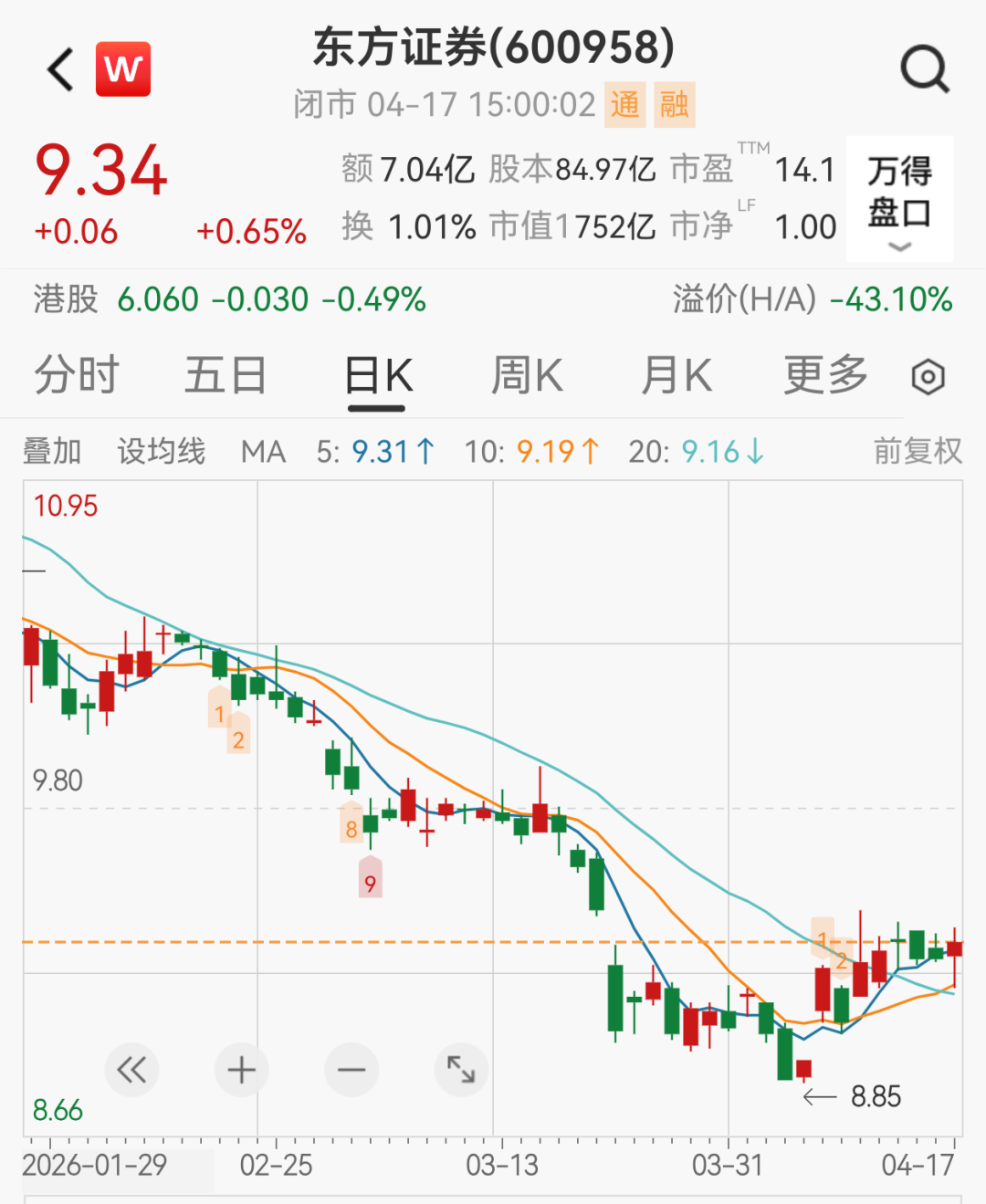
Task: Zoom out the K-line chart with minus
Action: (x=351, y=1070)
